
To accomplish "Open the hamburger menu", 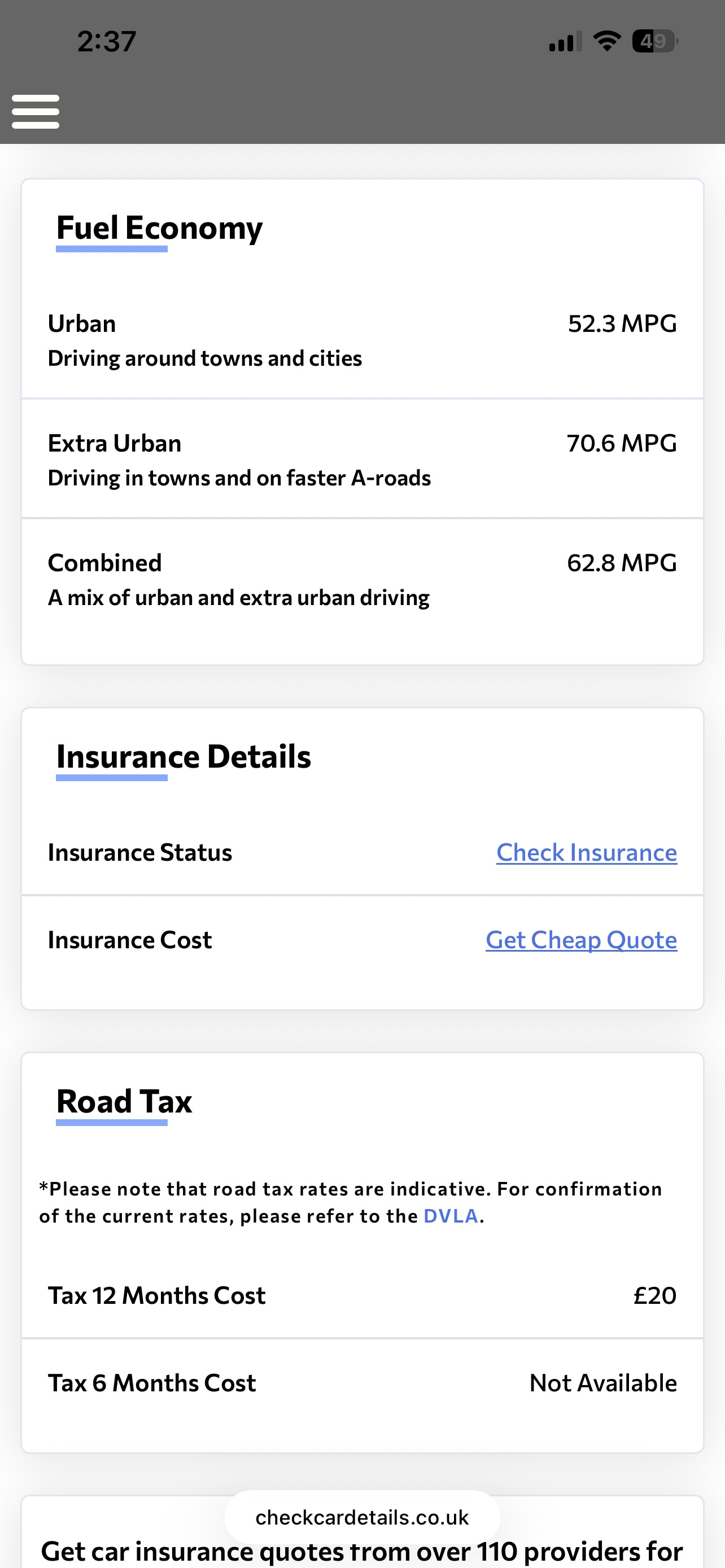I will [36, 111].
